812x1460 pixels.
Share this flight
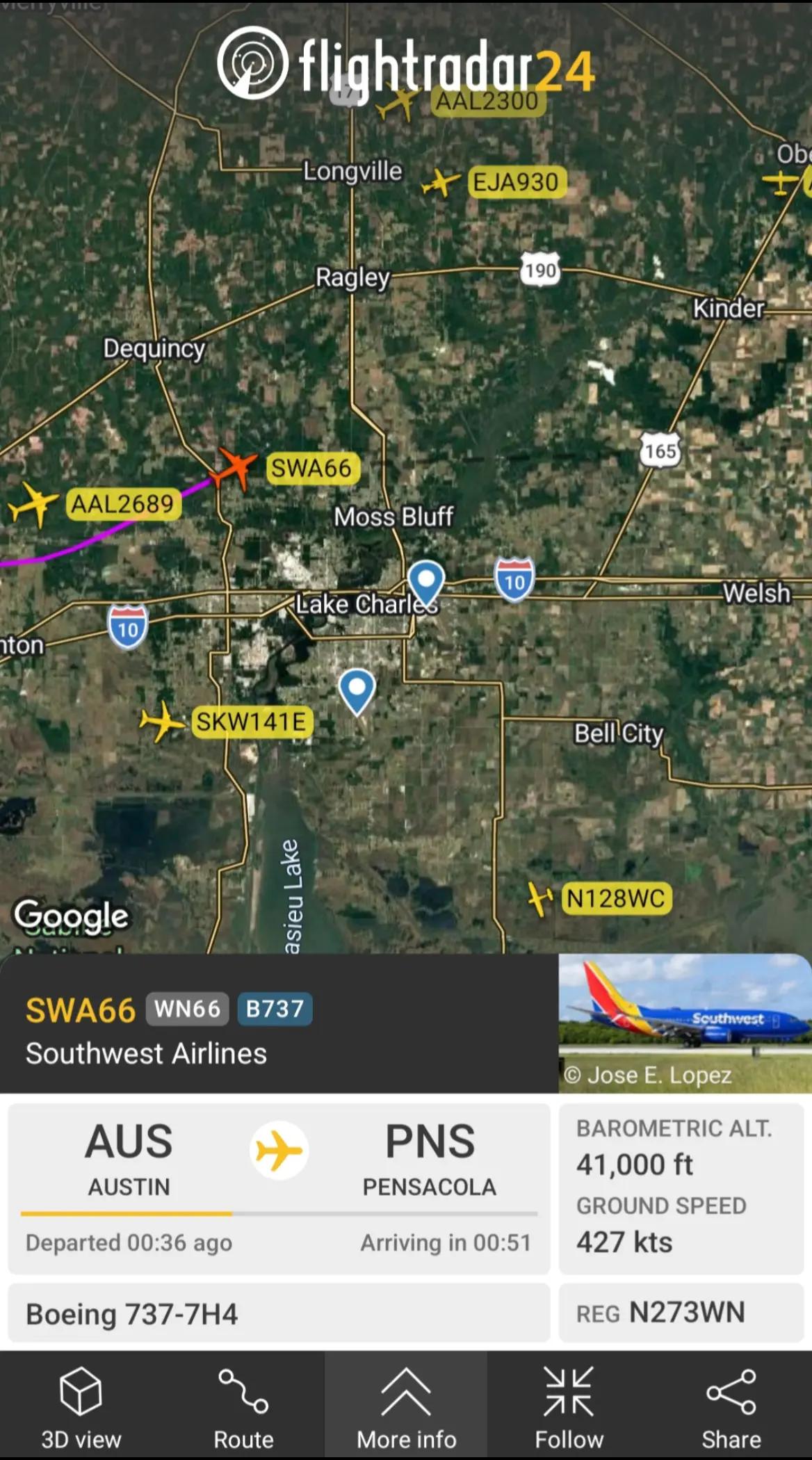[731, 1406]
